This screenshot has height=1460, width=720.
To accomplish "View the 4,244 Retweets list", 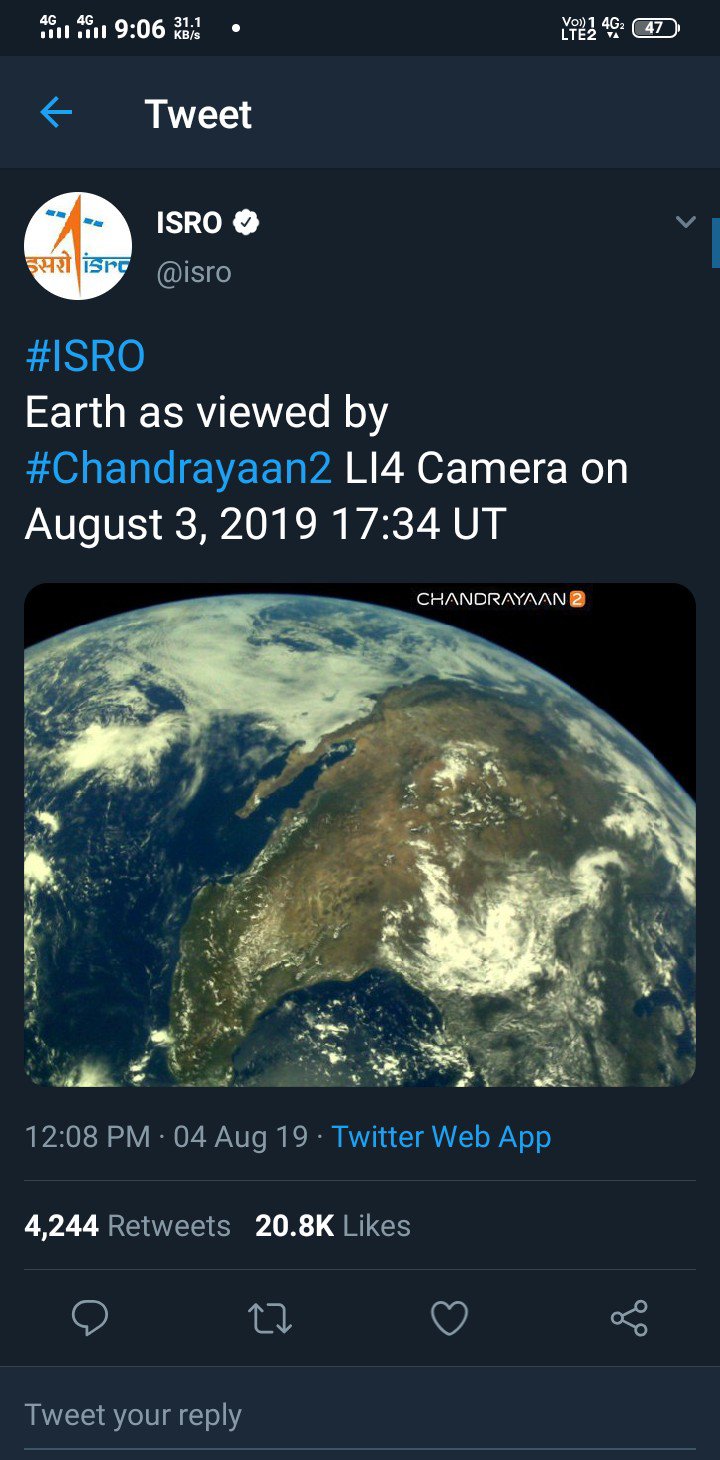I will [127, 1226].
